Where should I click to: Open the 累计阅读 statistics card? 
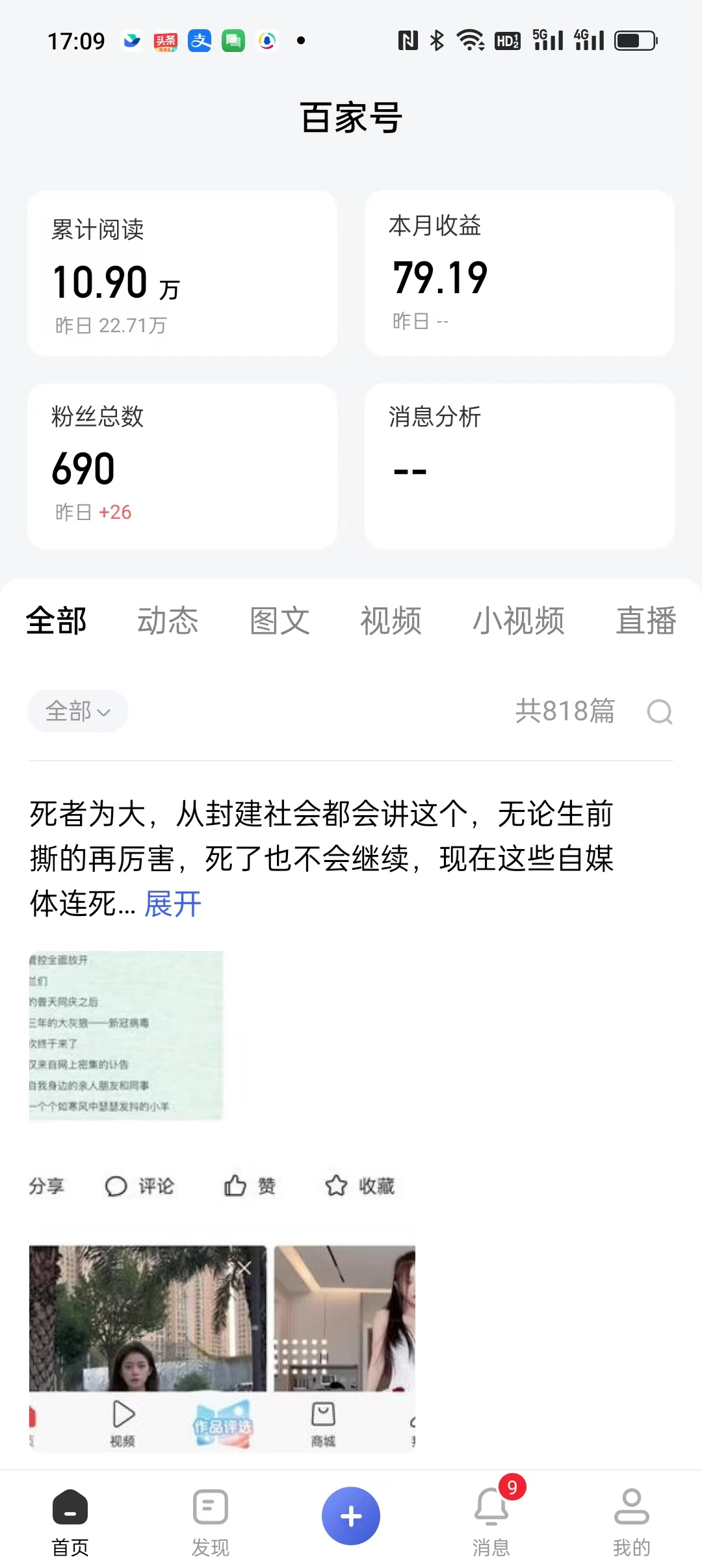pyautogui.click(x=182, y=273)
